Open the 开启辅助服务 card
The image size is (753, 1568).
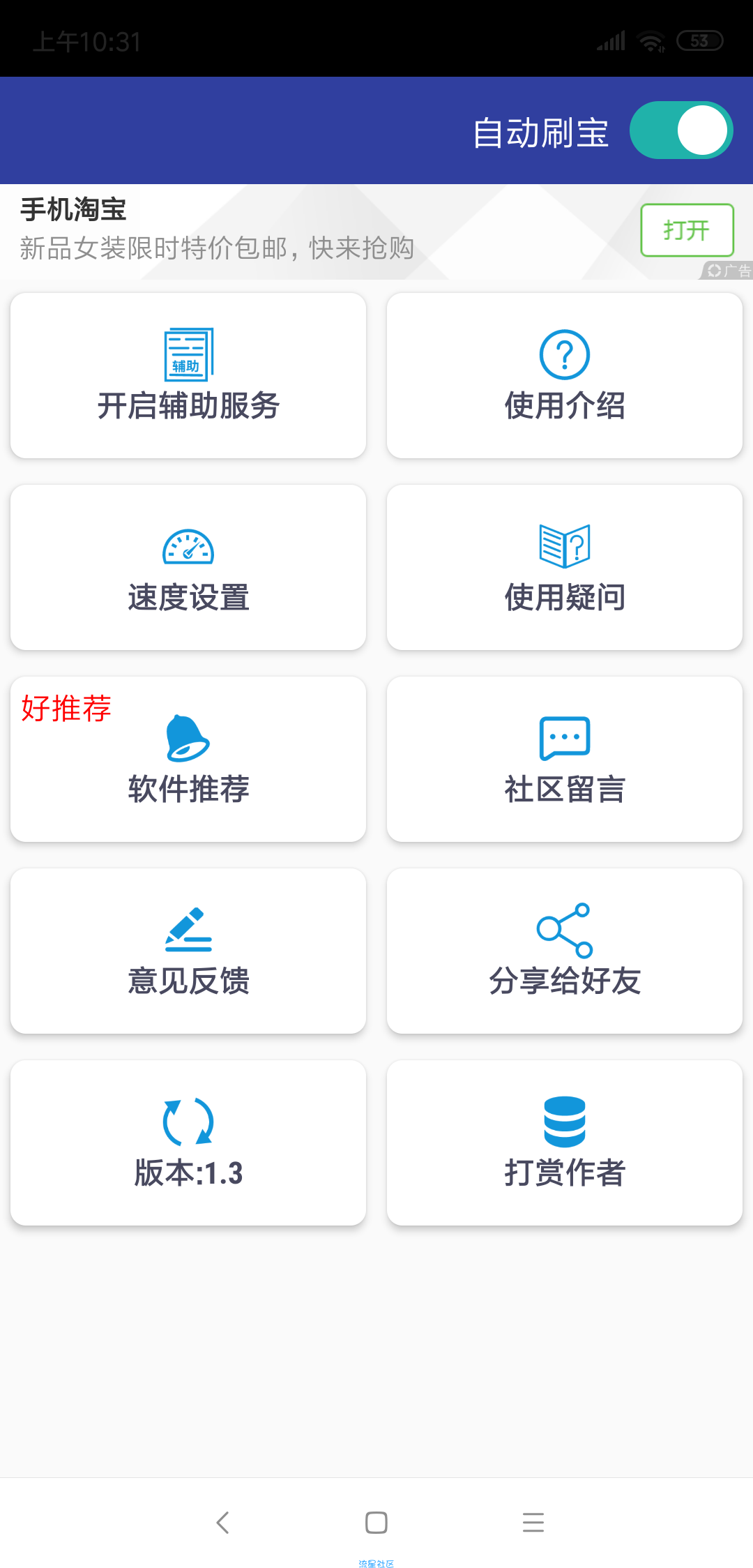coord(188,376)
